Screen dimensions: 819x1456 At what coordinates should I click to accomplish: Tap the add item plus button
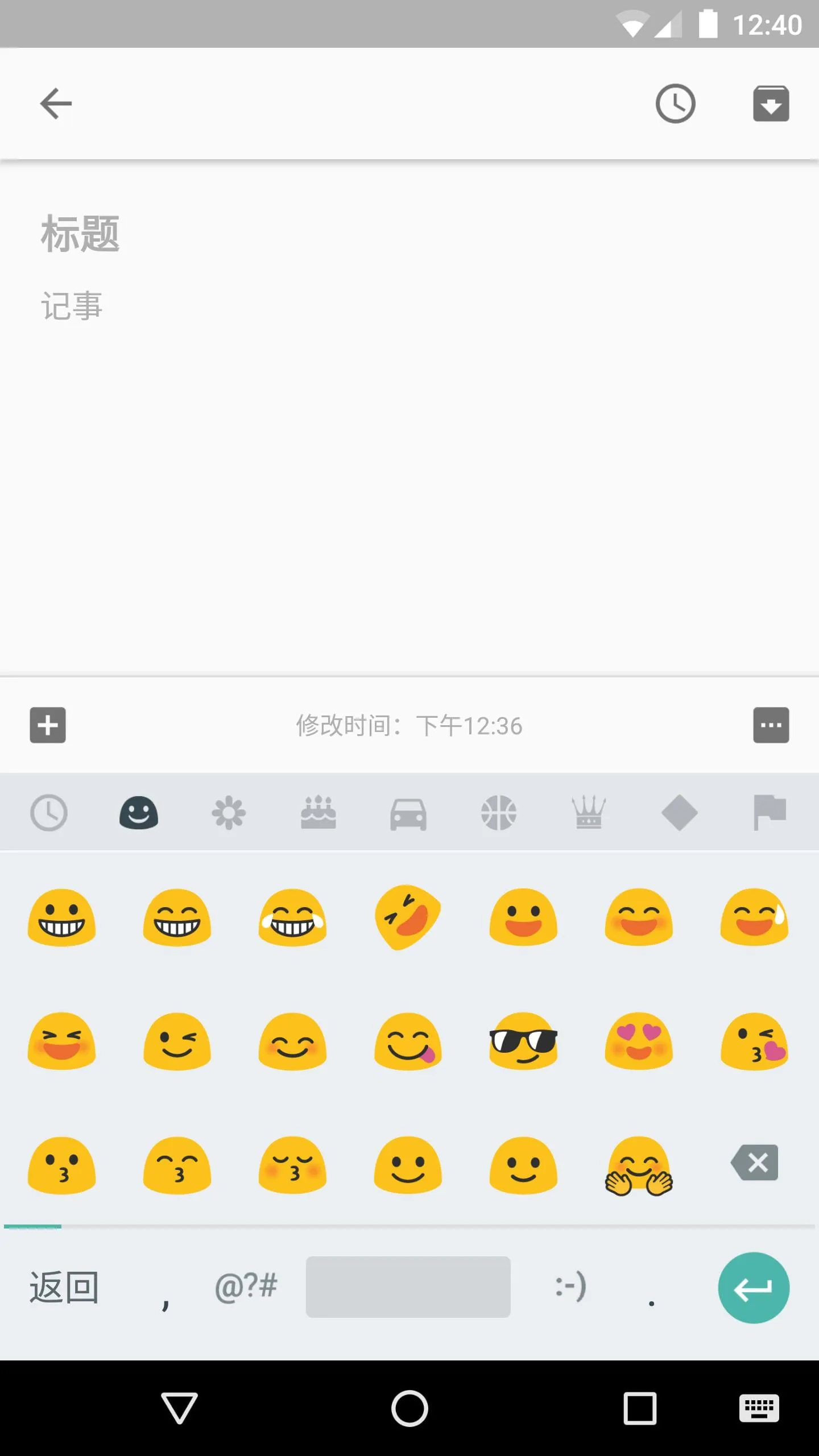(48, 725)
